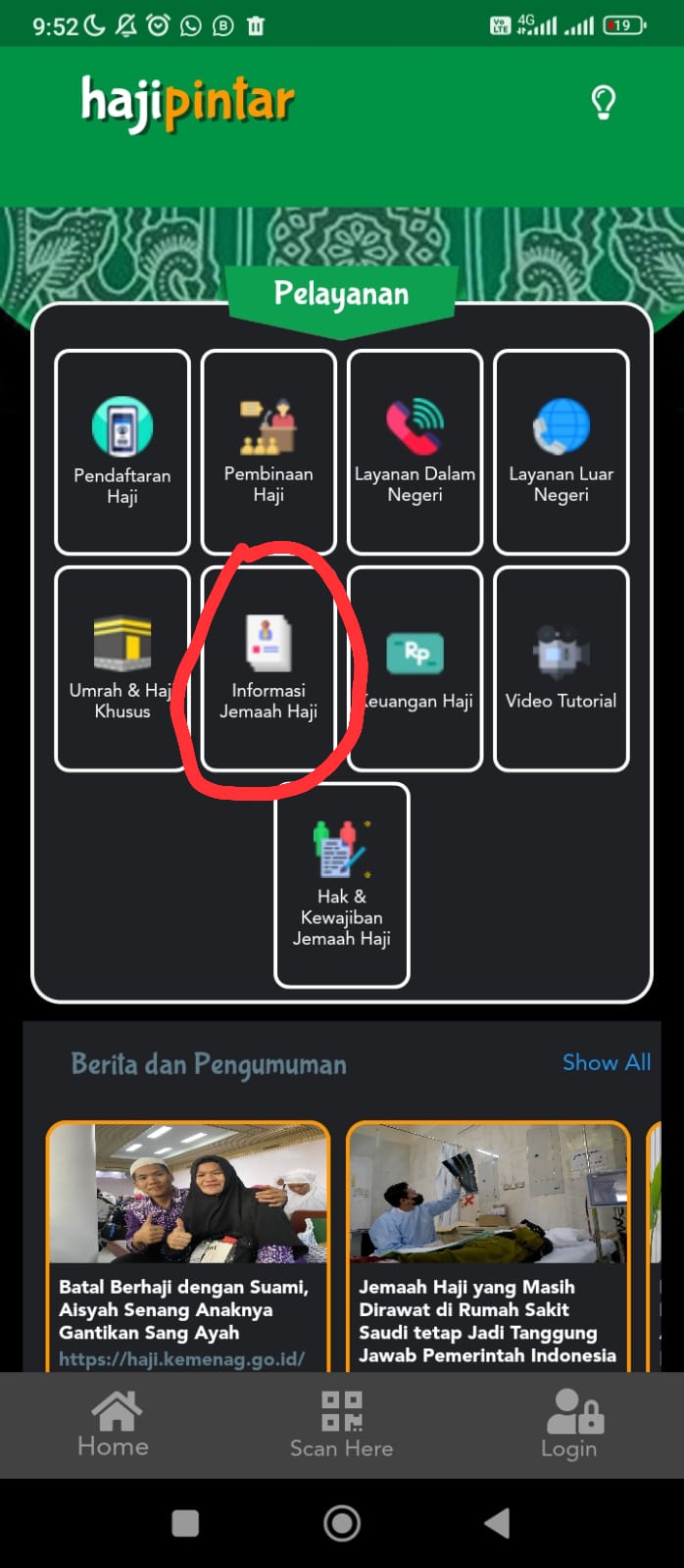Open the Batal Berhaji dengan Suami news card
The image size is (684, 1568).
point(188,1246)
